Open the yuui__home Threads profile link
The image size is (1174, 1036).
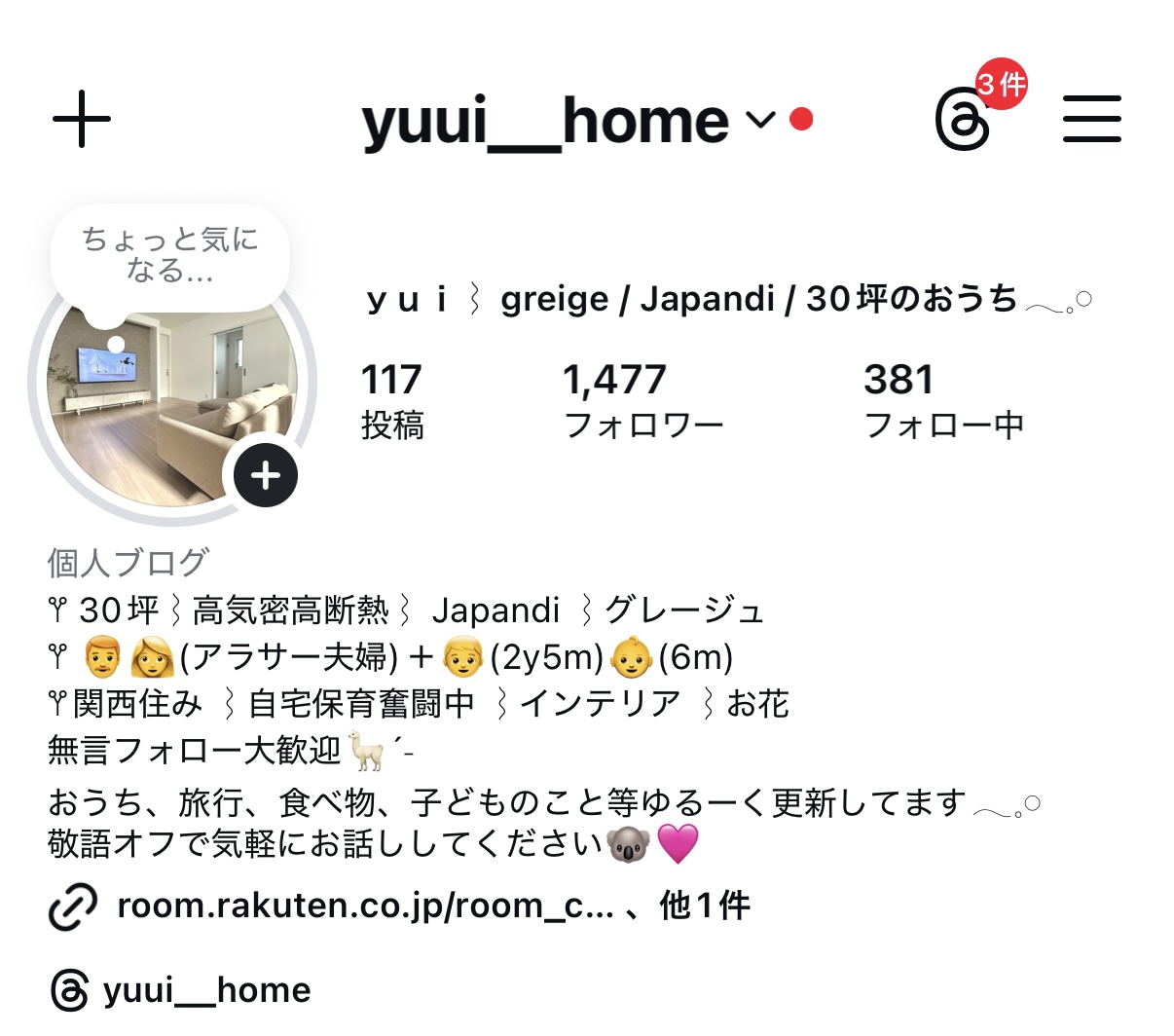coord(204,990)
